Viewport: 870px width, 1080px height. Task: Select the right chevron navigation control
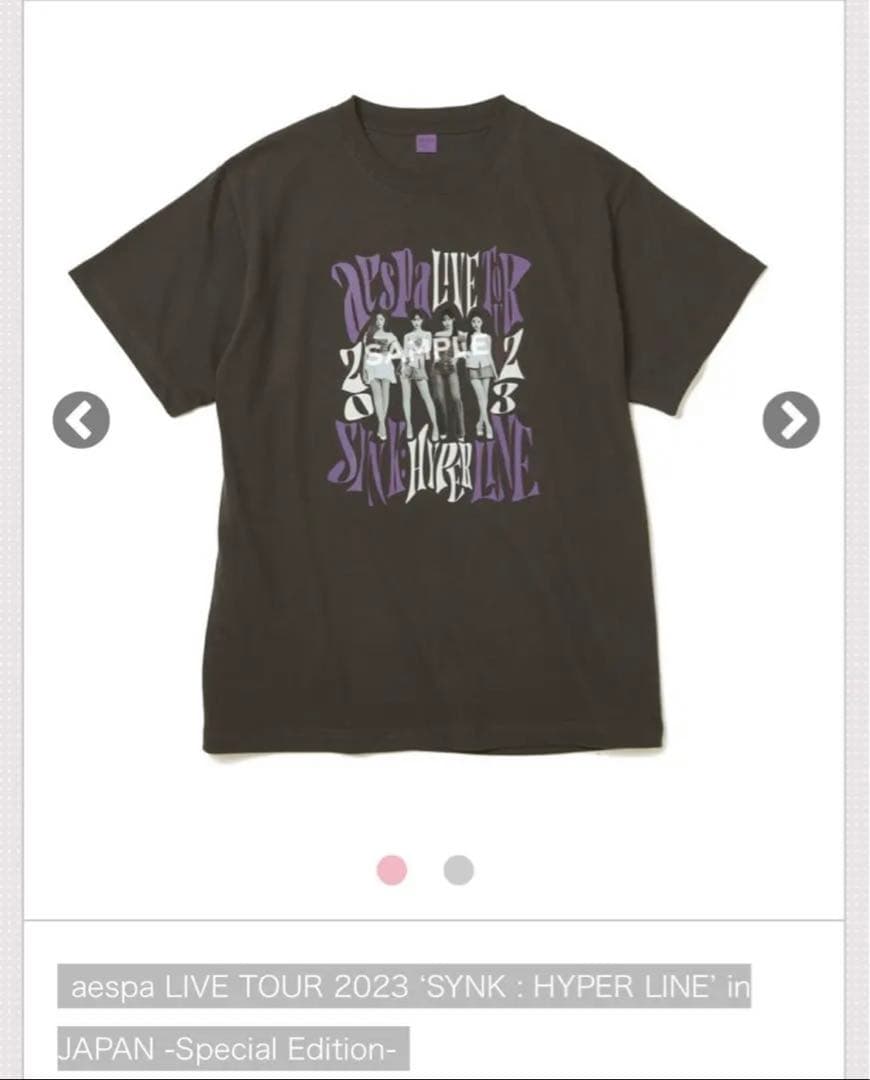(789, 420)
